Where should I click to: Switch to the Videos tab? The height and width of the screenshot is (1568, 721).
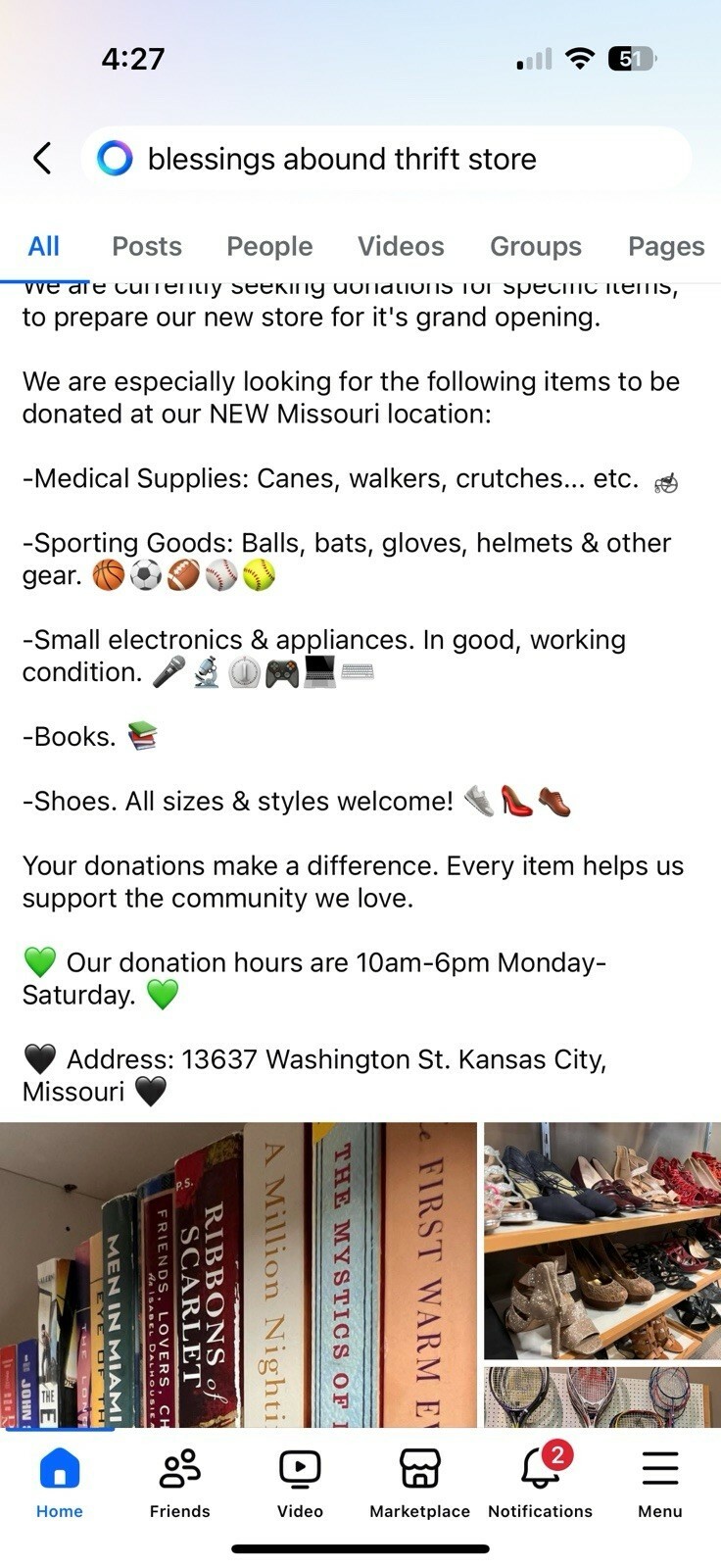coord(401,246)
